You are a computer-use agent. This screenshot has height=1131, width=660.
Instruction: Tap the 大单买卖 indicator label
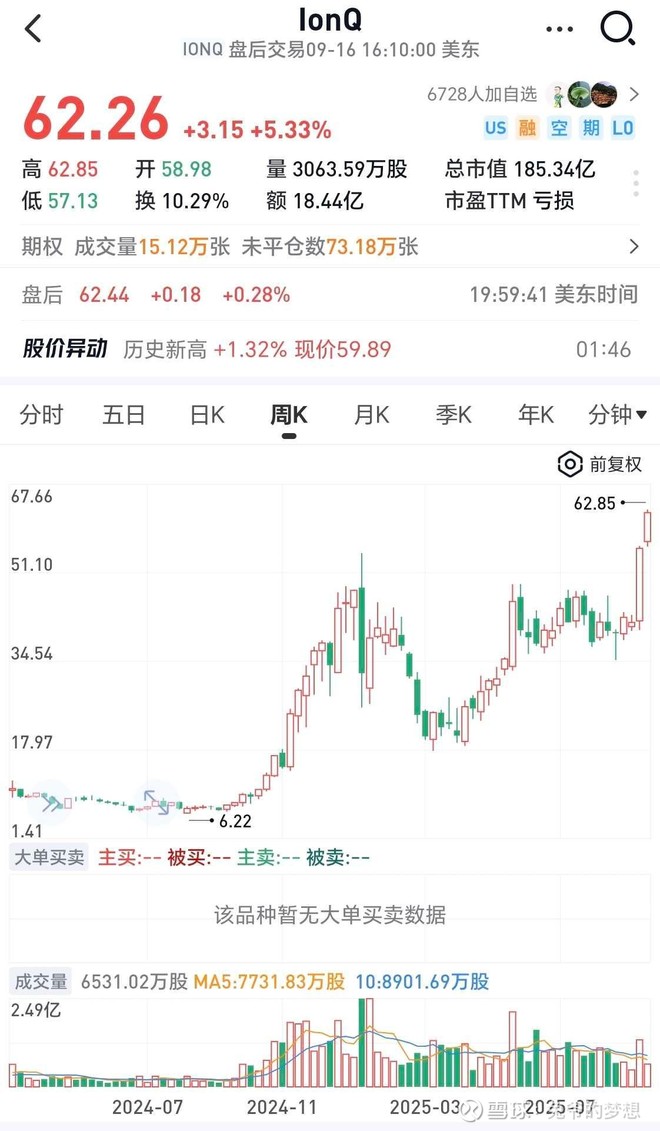pyautogui.click(x=49, y=858)
